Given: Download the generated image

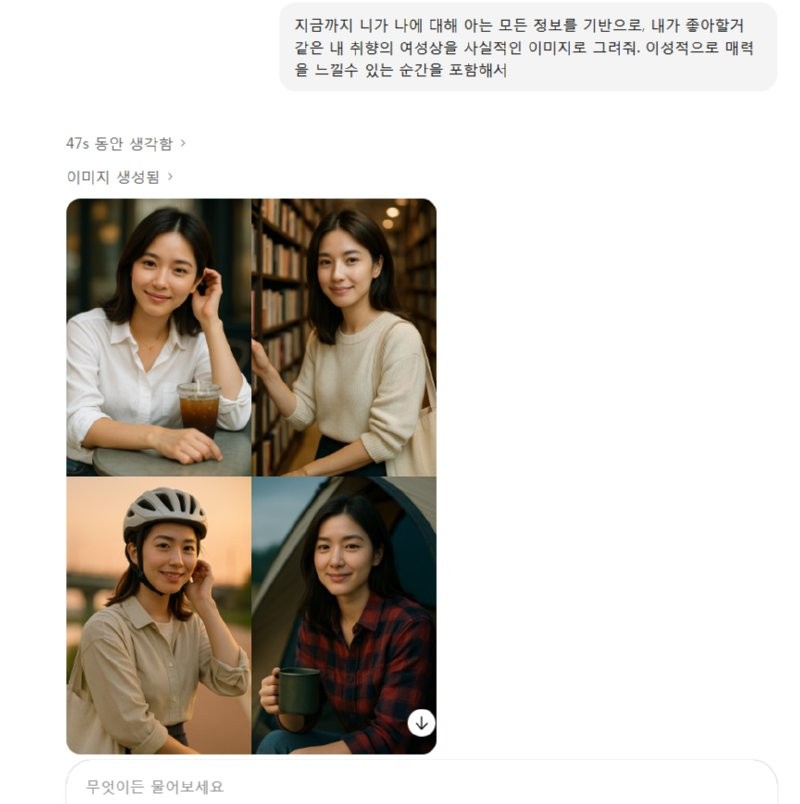Looking at the screenshot, I should click(421, 722).
